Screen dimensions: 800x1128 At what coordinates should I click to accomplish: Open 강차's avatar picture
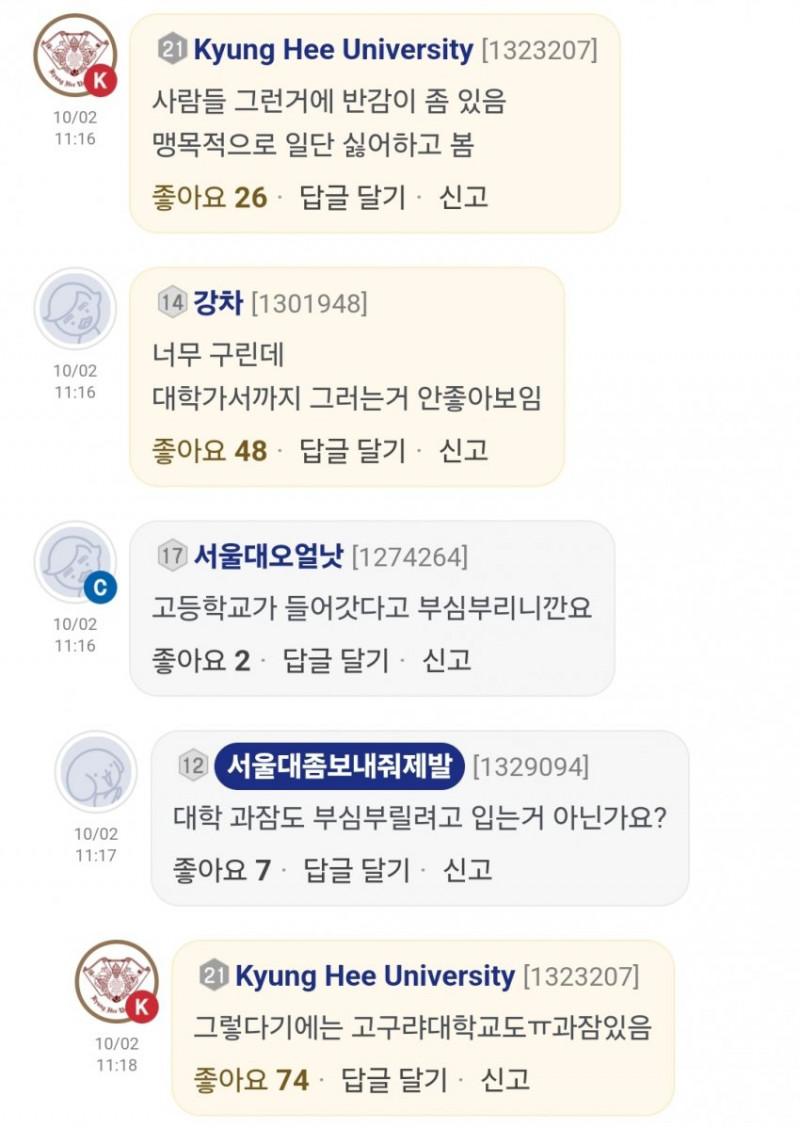75,308
